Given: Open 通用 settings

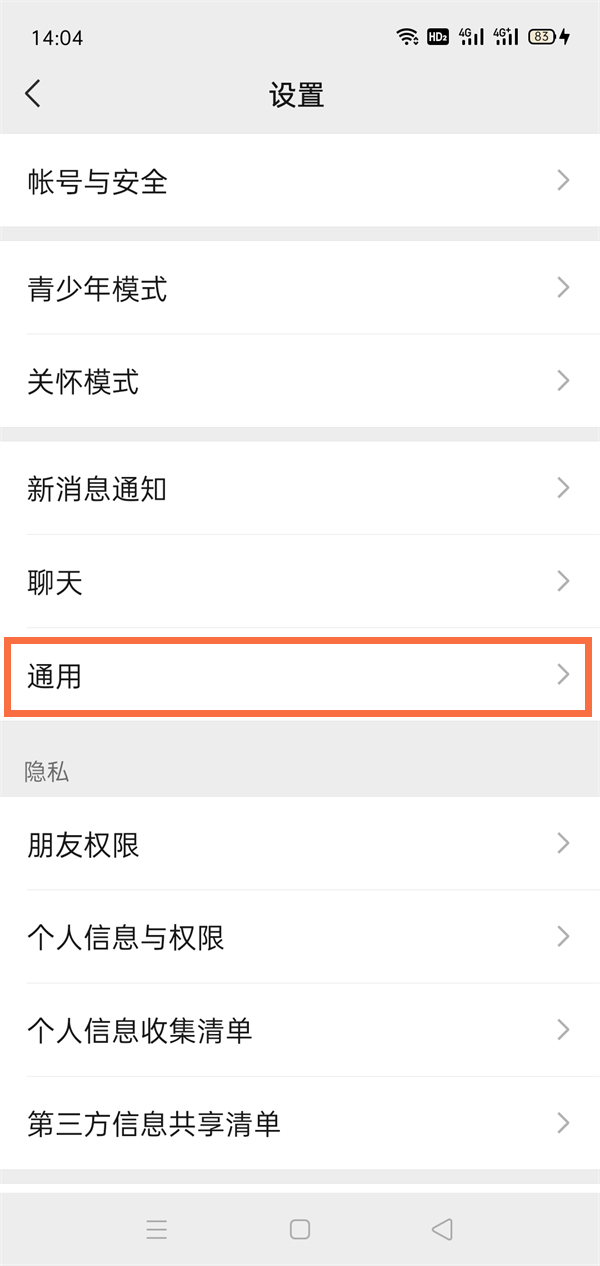Looking at the screenshot, I should (x=300, y=675).
